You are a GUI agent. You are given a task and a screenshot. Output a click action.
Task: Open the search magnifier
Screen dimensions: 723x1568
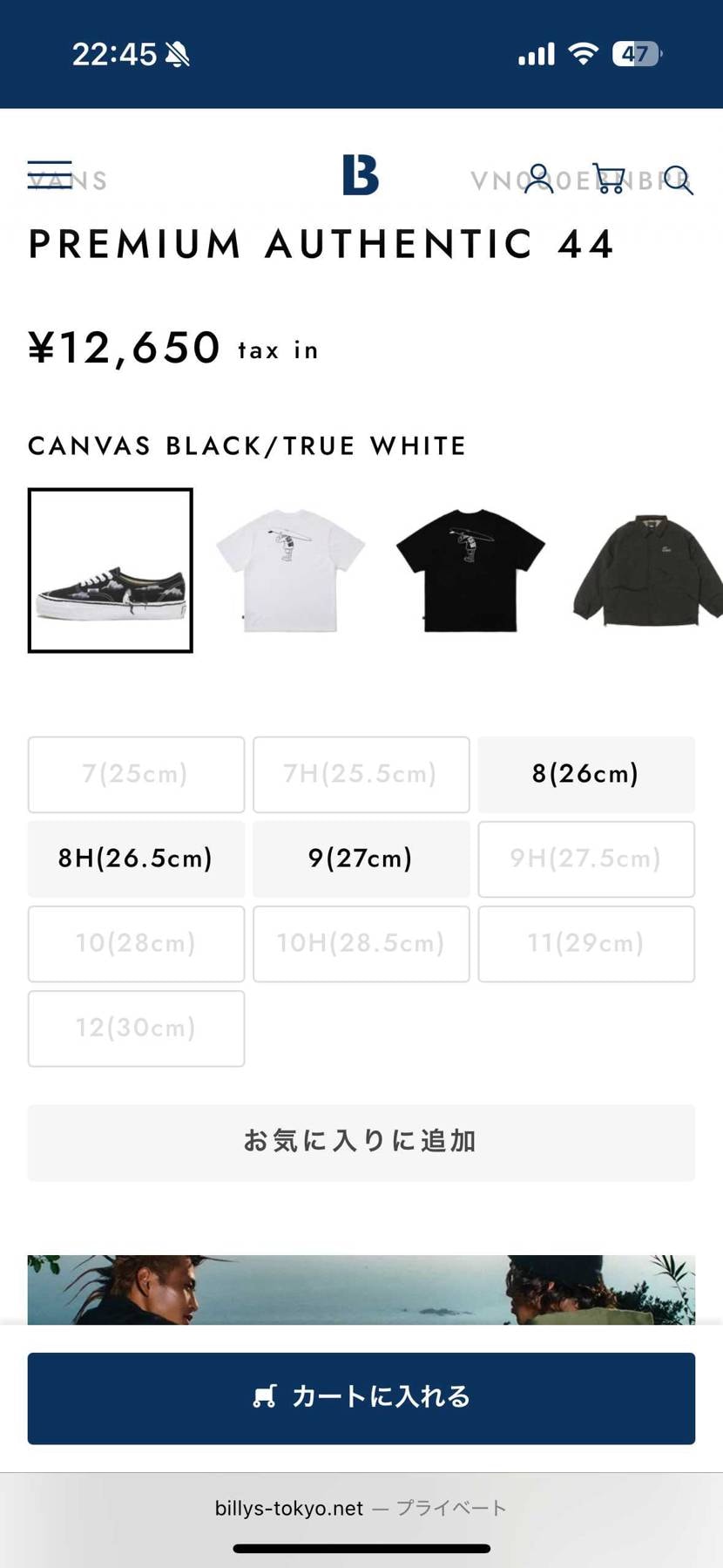point(679,180)
